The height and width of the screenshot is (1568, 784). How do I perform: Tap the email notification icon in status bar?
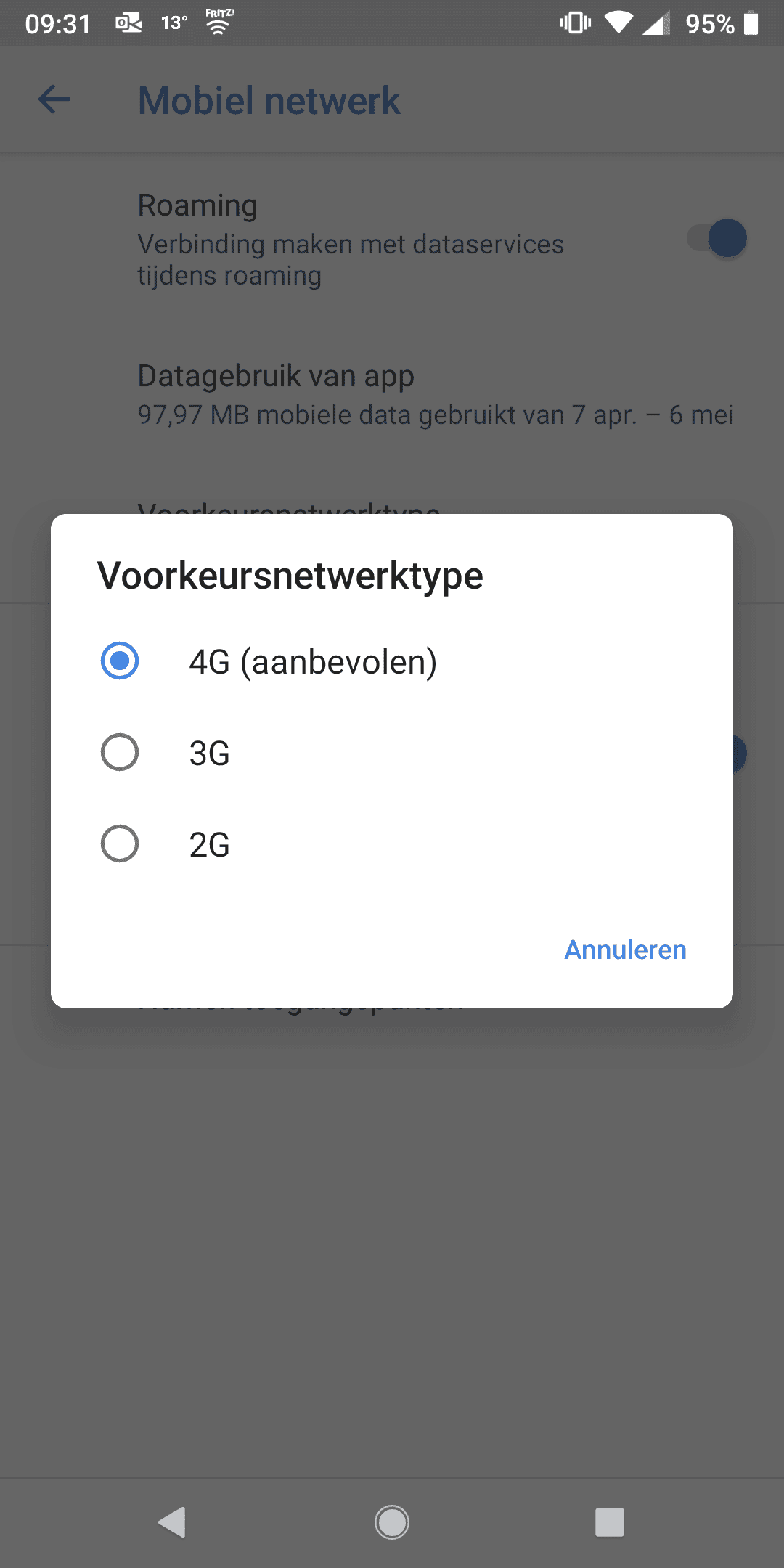127,23
